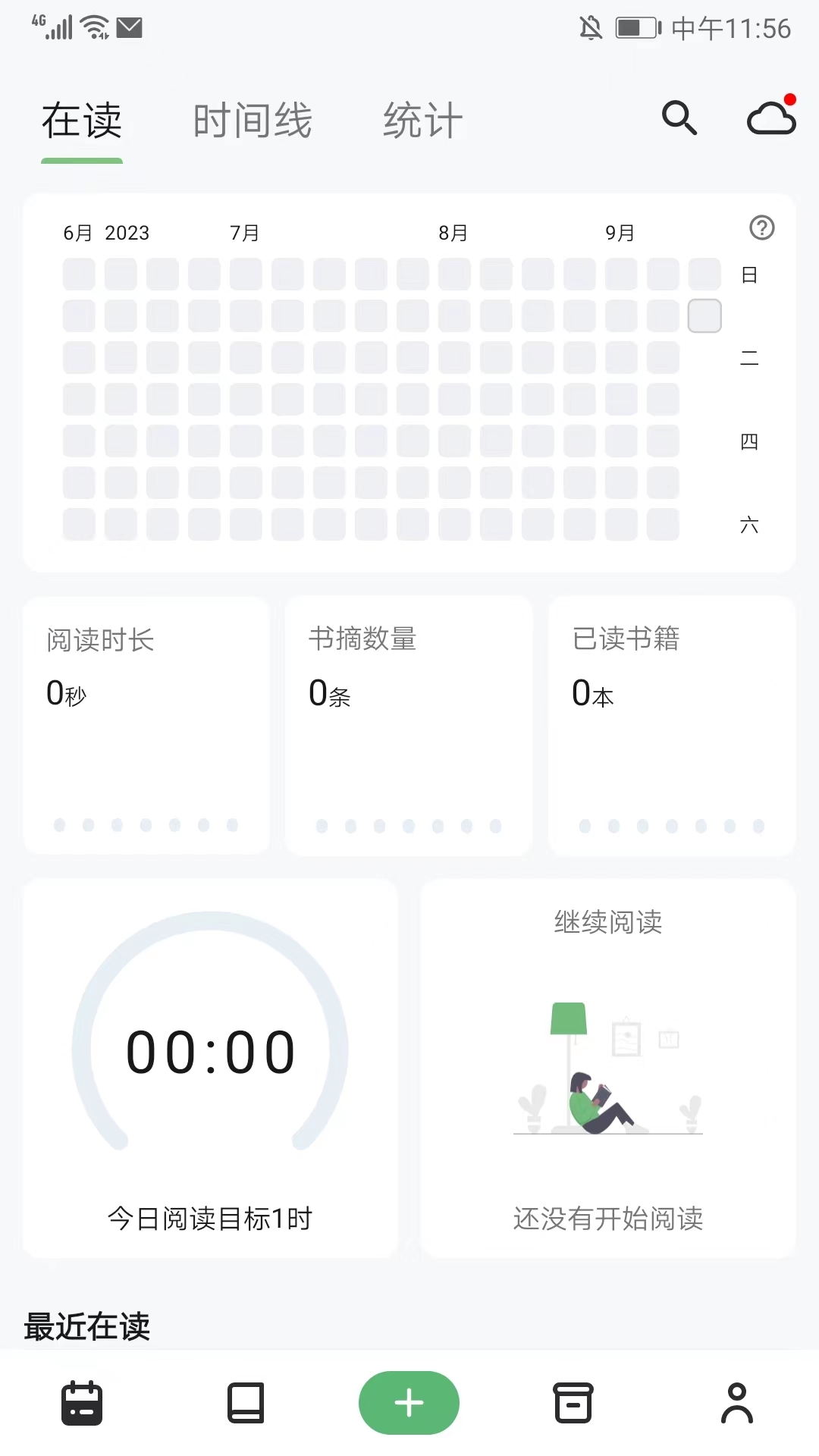This screenshot has height=1456, width=819.
Task: Open the archive box icon in bottom bar
Action: [x=573, y=1402]
